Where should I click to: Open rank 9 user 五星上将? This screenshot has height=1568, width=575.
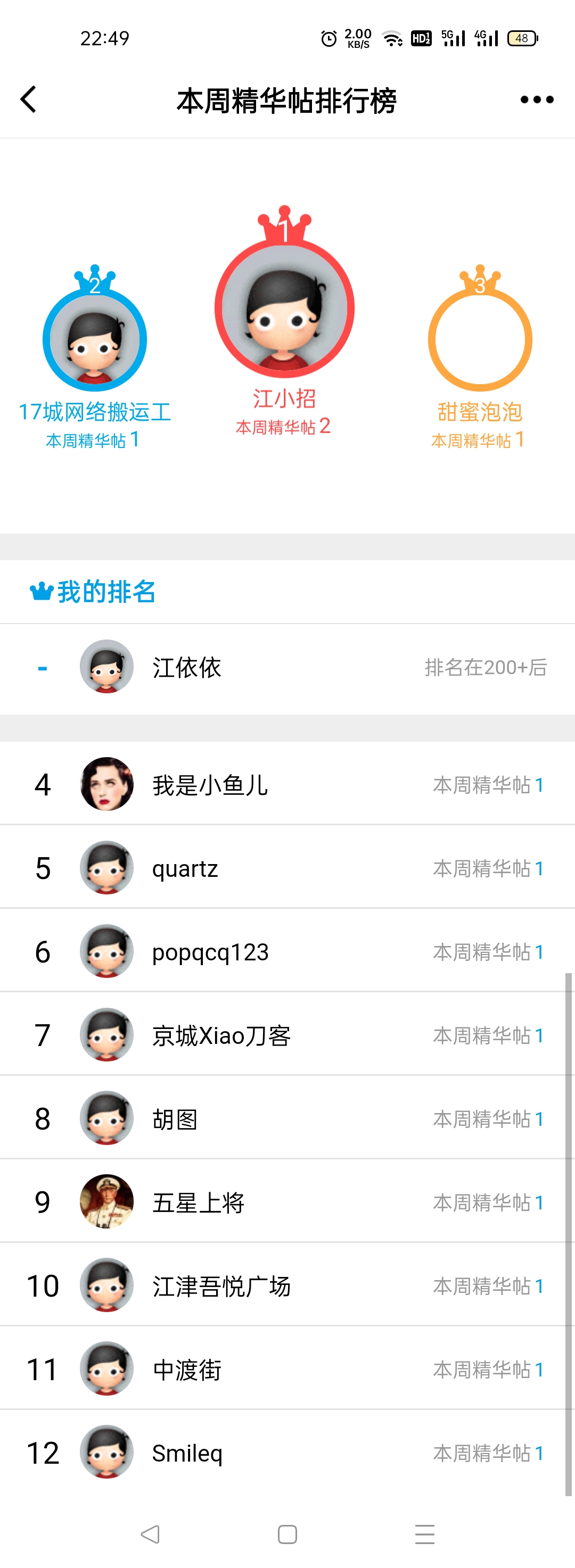[x=286, y=1201]
